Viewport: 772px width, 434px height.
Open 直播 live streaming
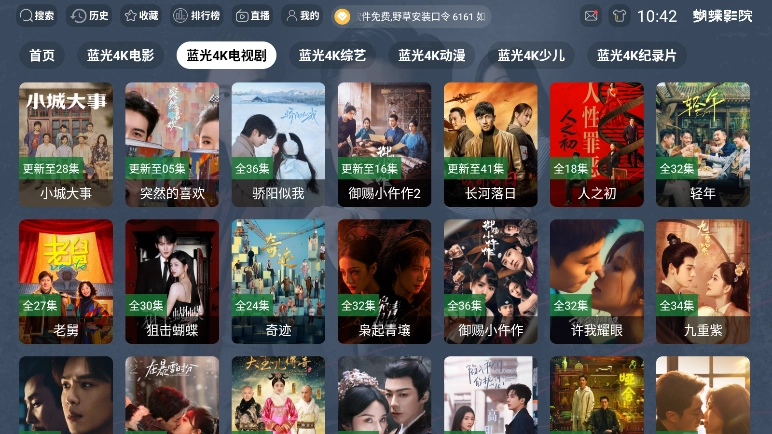(252, 16)
